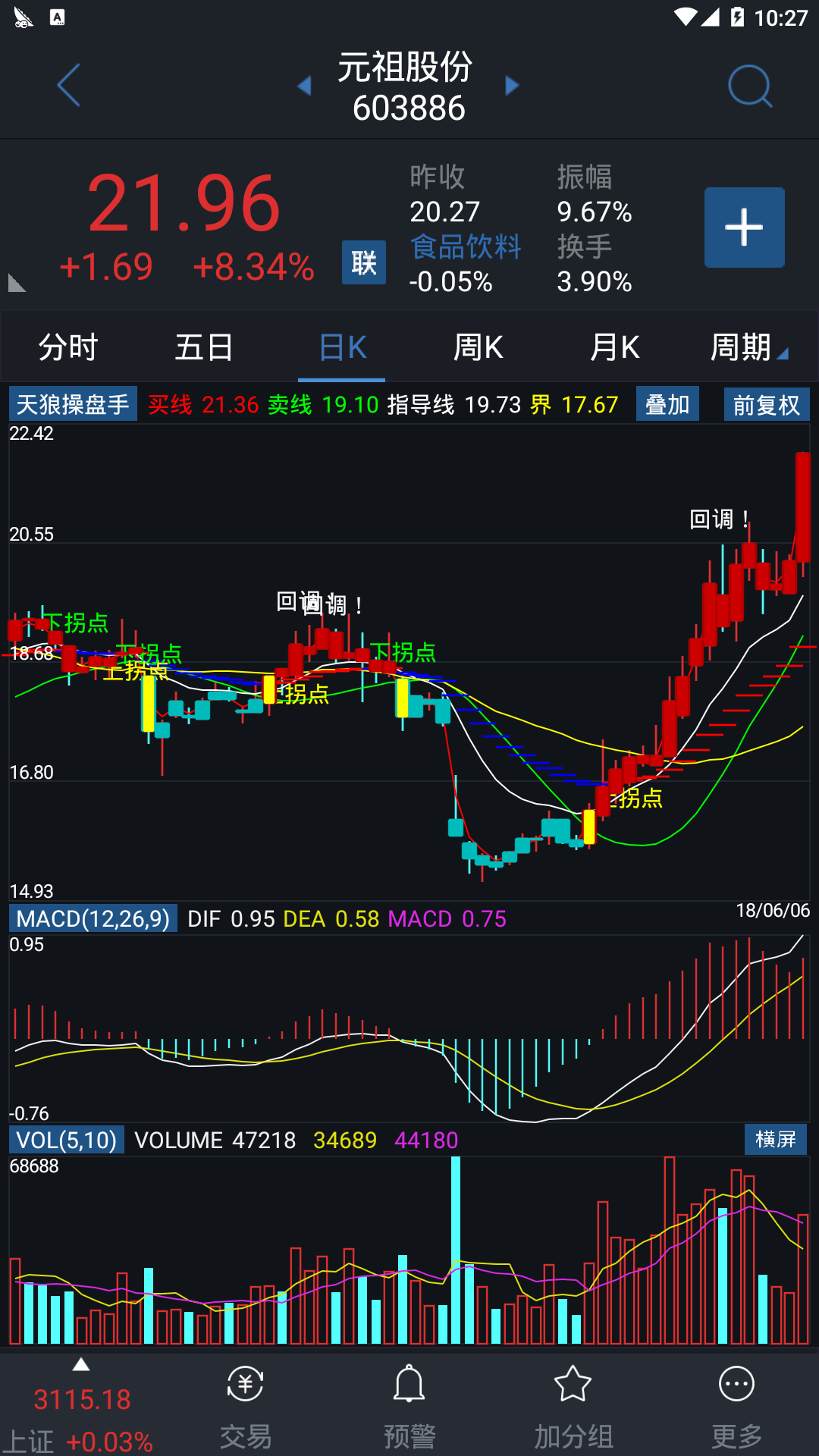Go back using the top-left arrow

coord(68,85)
